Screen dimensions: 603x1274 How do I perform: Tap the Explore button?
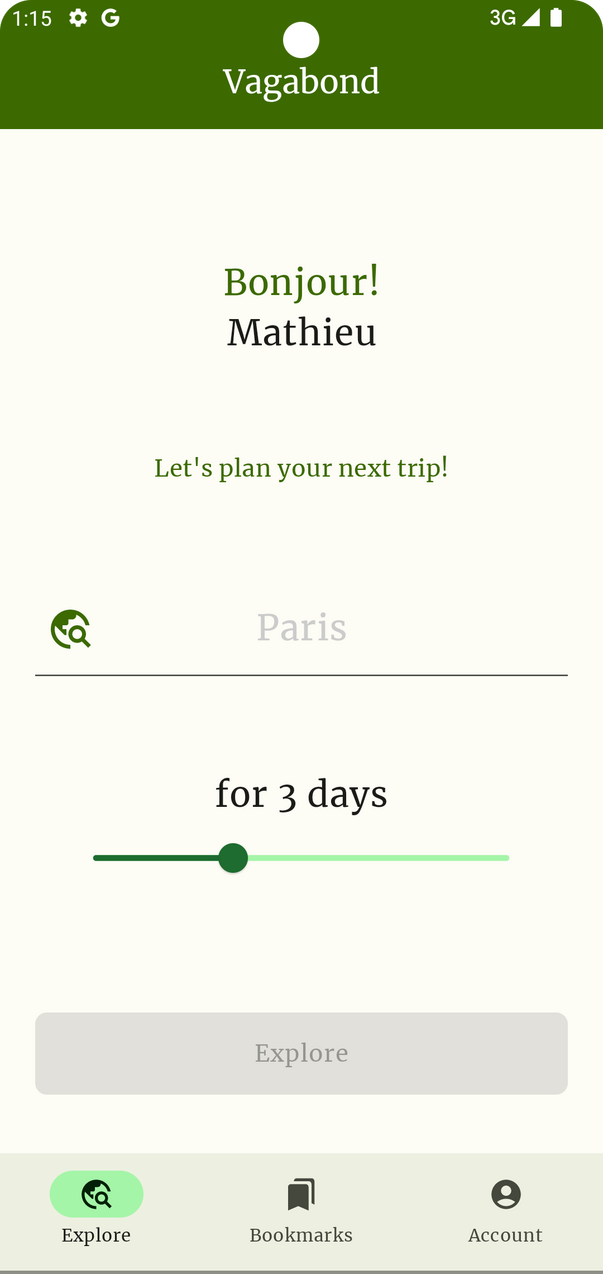[x=301, y=1053]
